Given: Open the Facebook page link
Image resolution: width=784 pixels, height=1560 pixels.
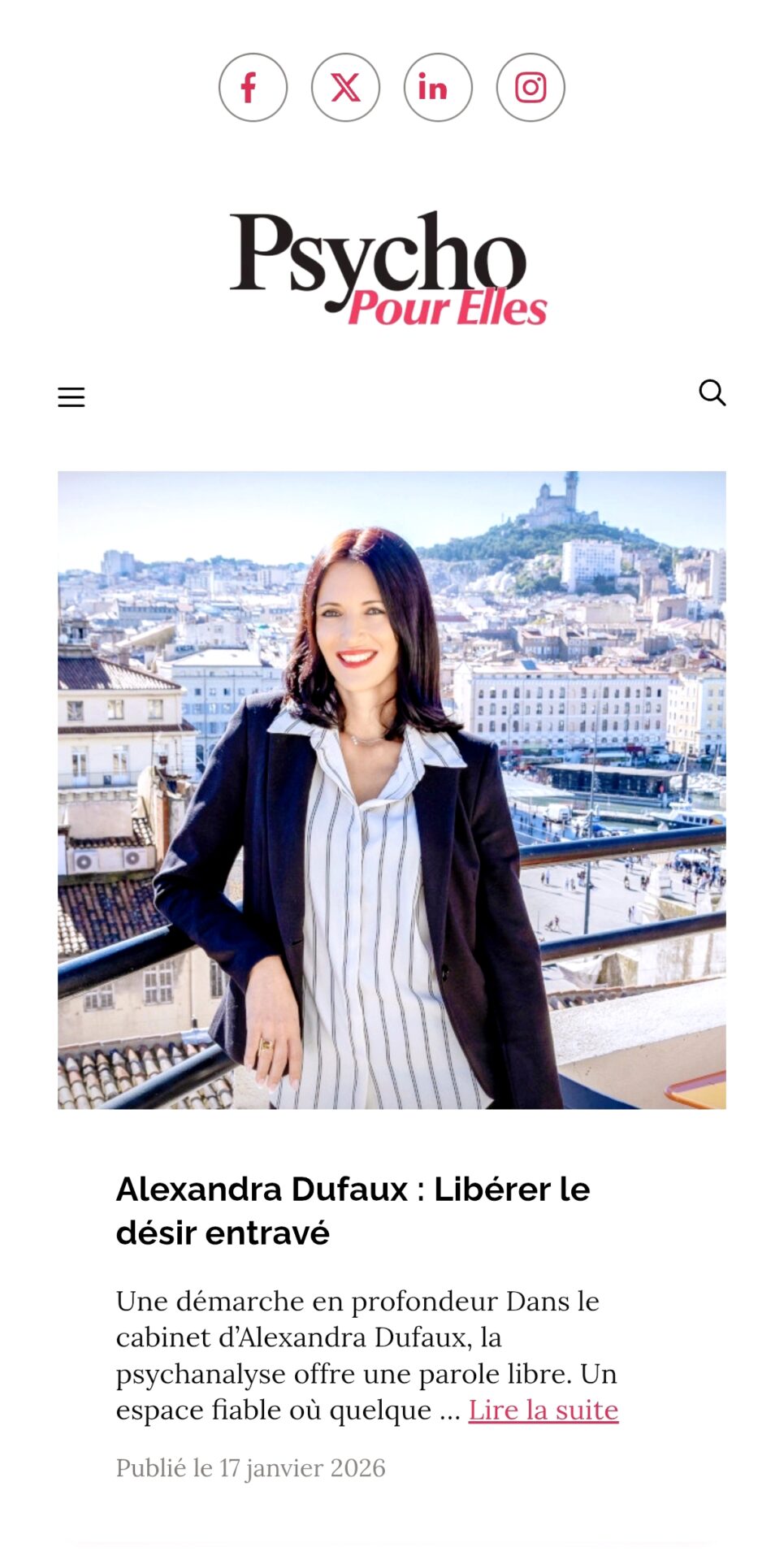Looking at the screenshot, I should 253,88.
